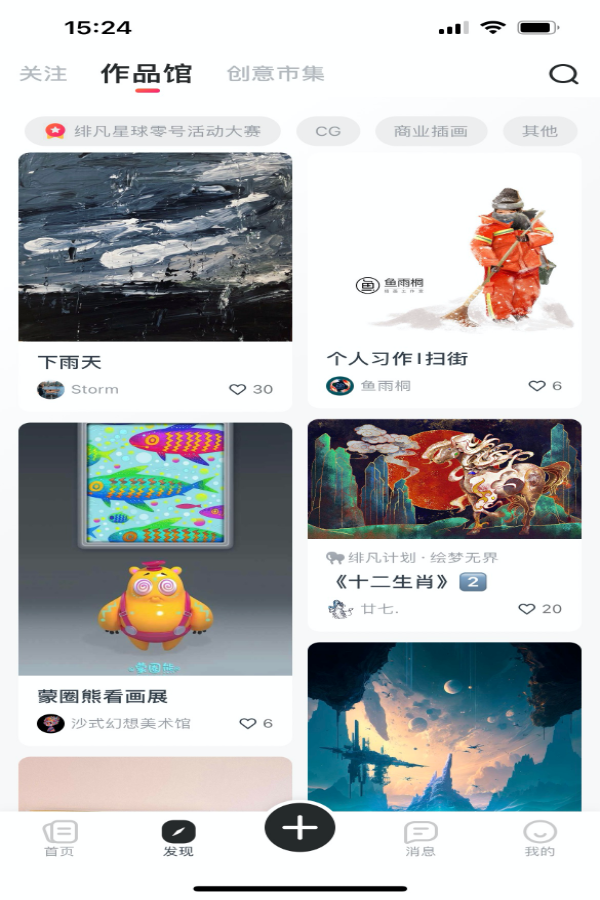This screenshot has width=600, height=900.
Task: Like the 《十二生肖》 artwork
Action: tap(527, 608)
